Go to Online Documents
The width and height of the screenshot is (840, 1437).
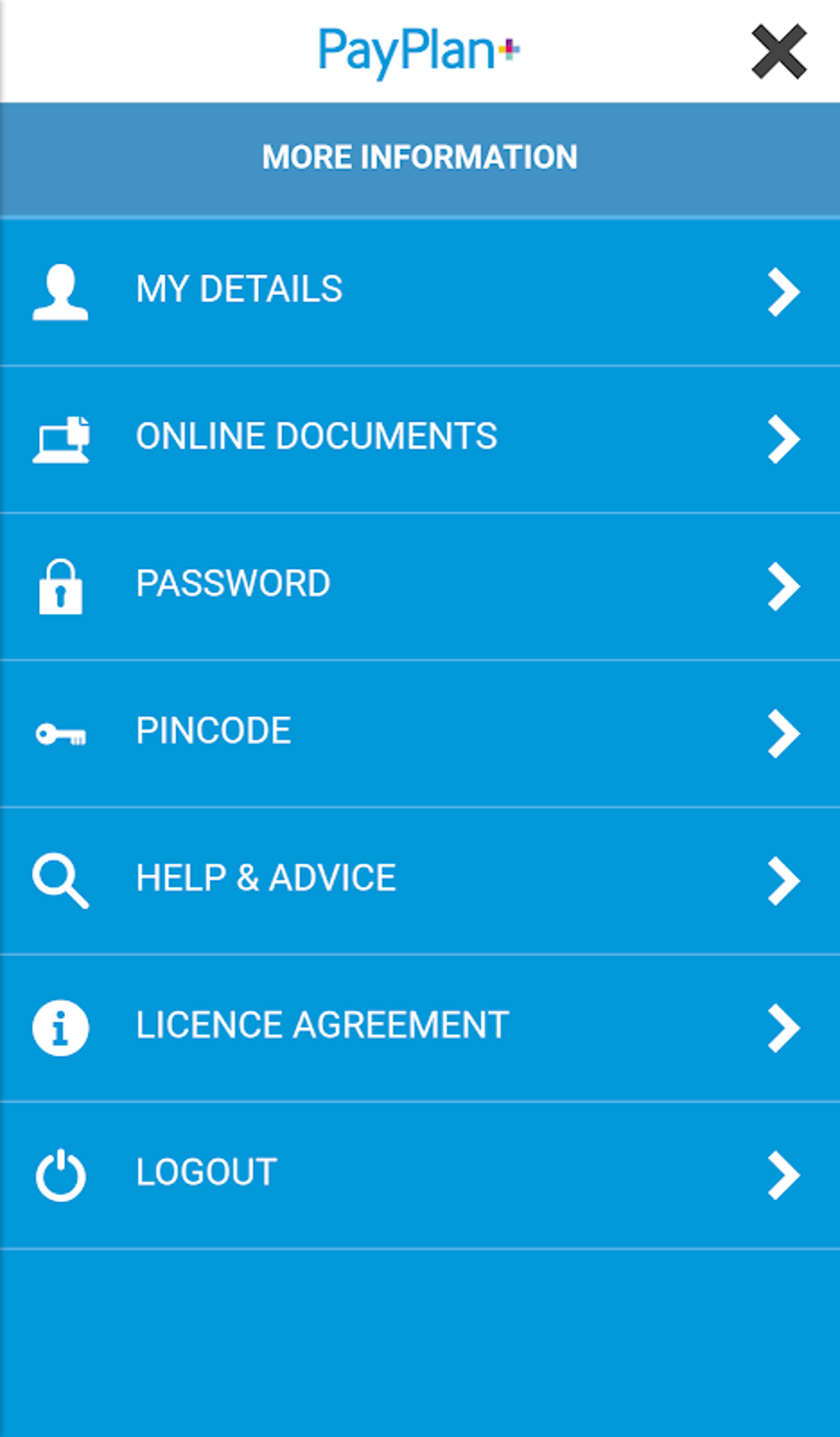(x=420, y=439)
